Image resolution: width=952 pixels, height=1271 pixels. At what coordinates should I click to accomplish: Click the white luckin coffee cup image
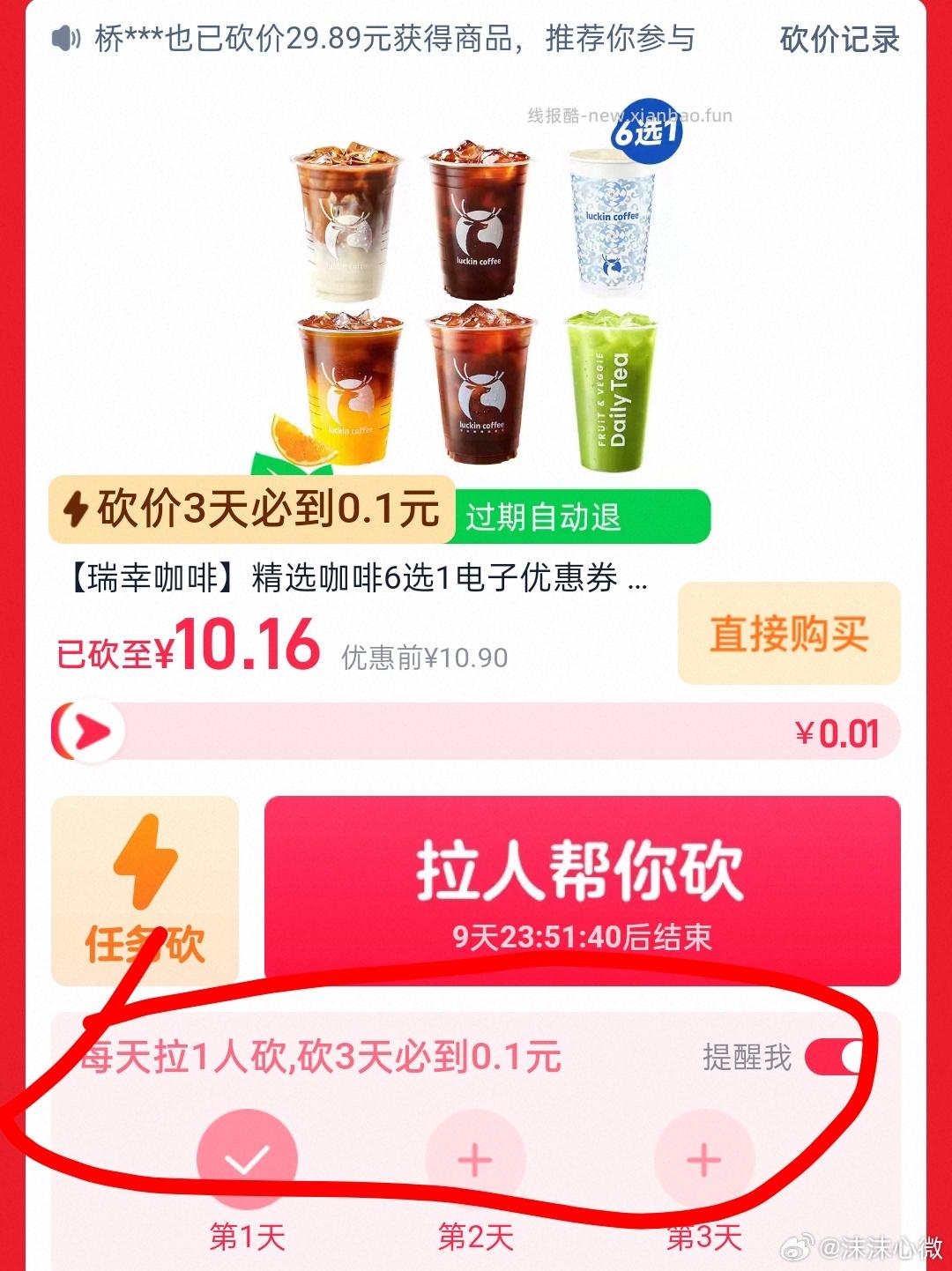(608, 225)
